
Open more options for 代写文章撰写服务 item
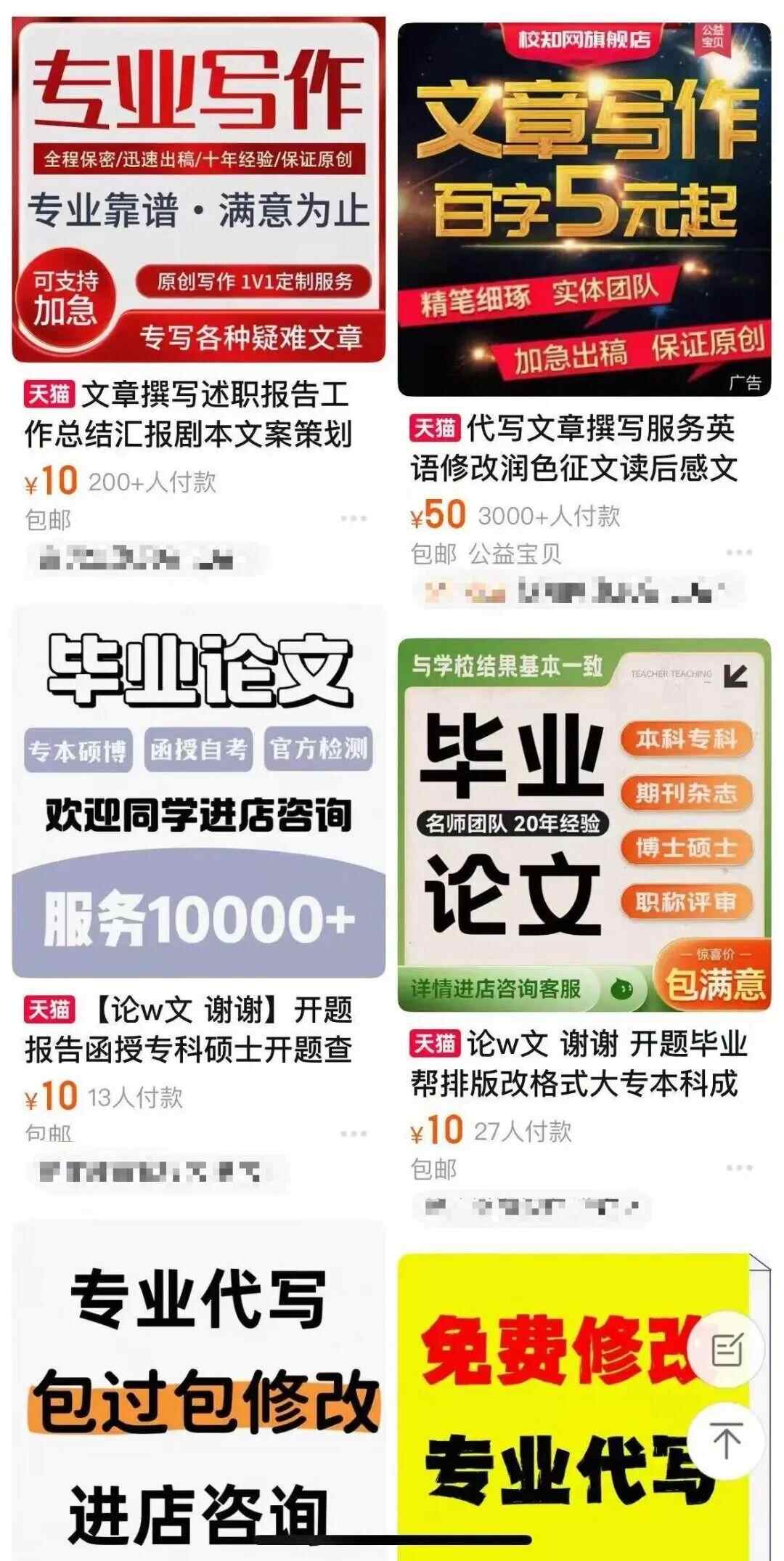click(x=739, y=552)
